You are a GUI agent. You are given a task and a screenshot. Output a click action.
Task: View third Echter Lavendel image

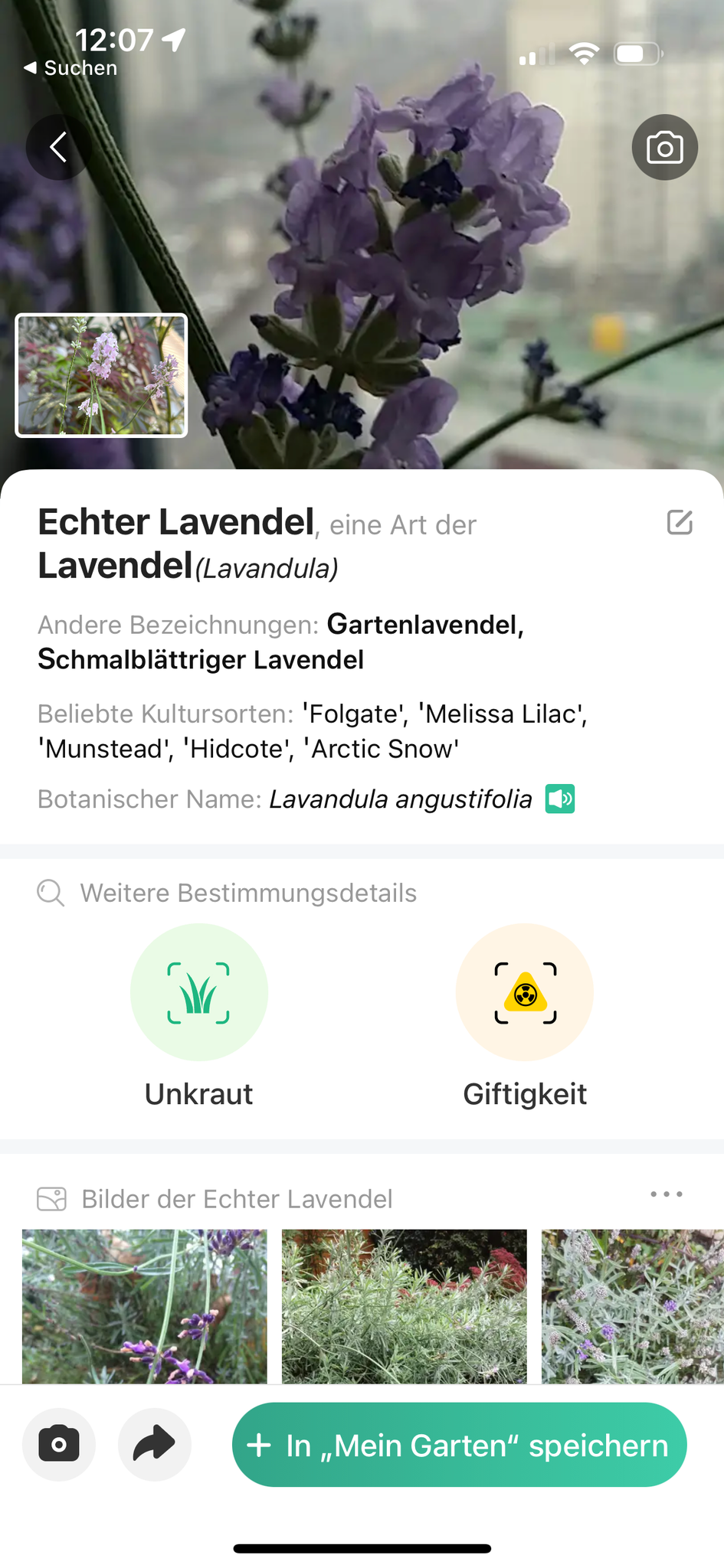(632, 1306)
